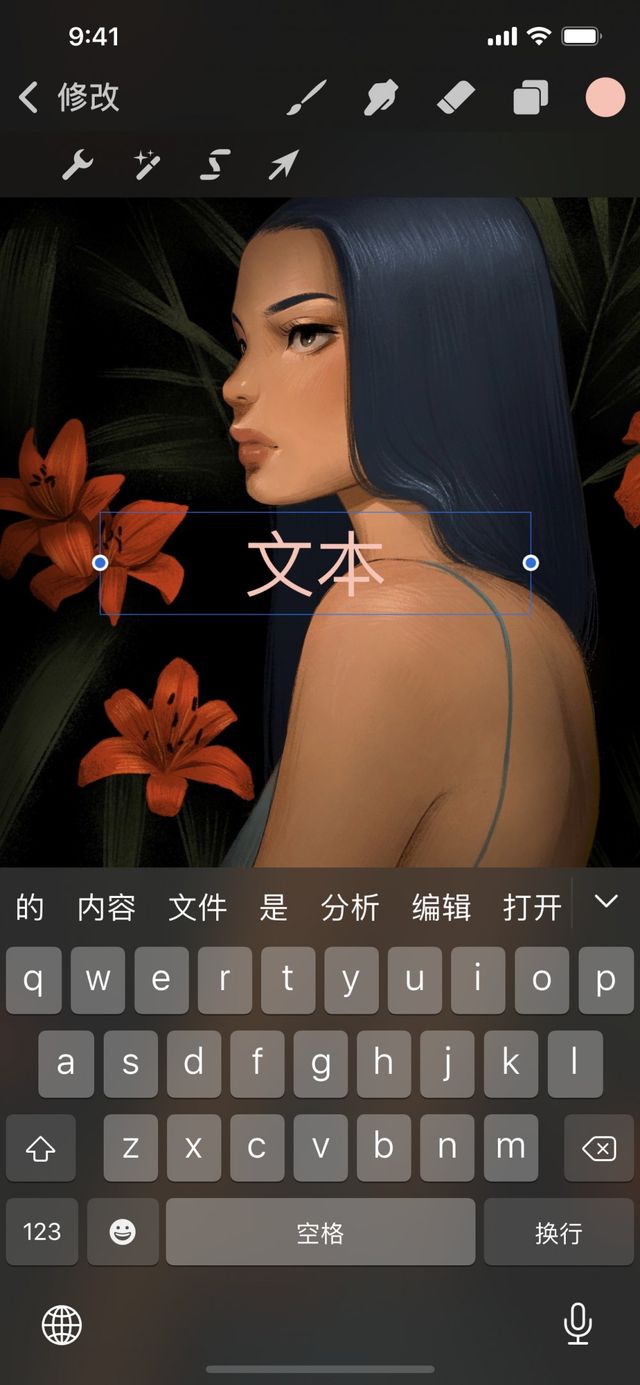Screen dimensions: 640x1385
Task: Choose the suggestion 内容
Action: [x=106, y=907]
